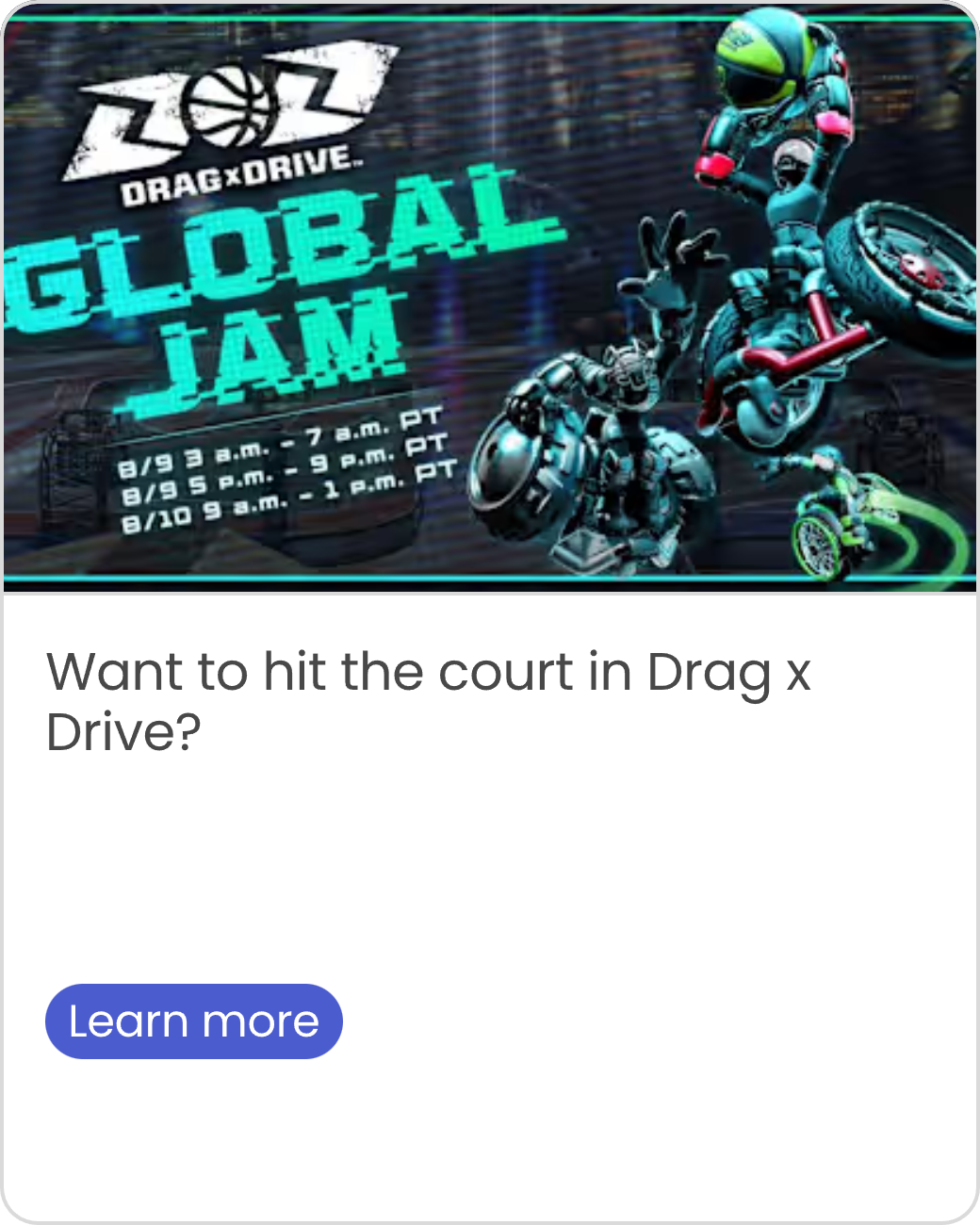
Task: Open the Drag x Drive Global Jam banner
Action: [x=490, y=298]
